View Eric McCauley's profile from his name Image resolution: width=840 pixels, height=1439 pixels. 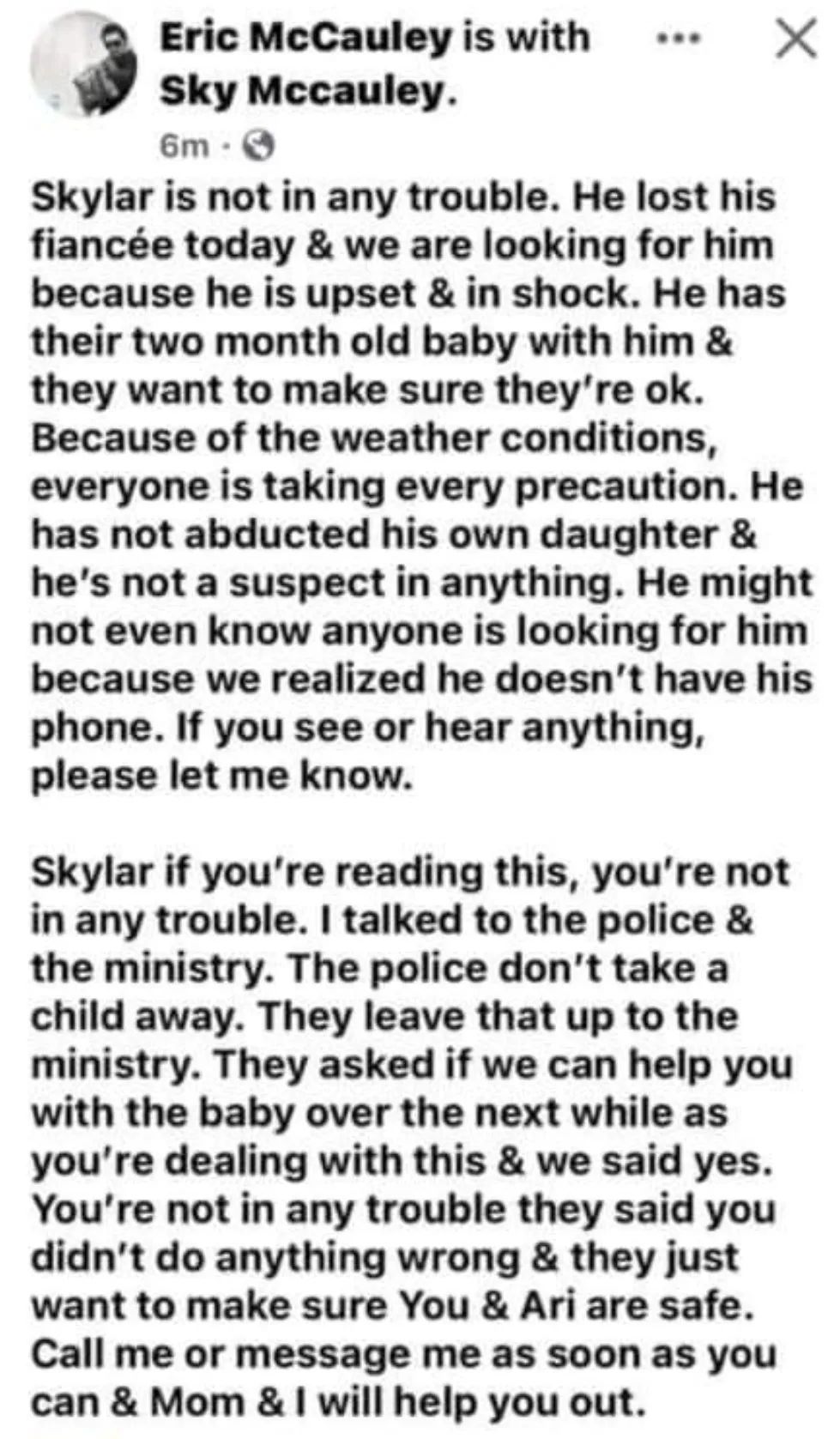tap(305, 38)
